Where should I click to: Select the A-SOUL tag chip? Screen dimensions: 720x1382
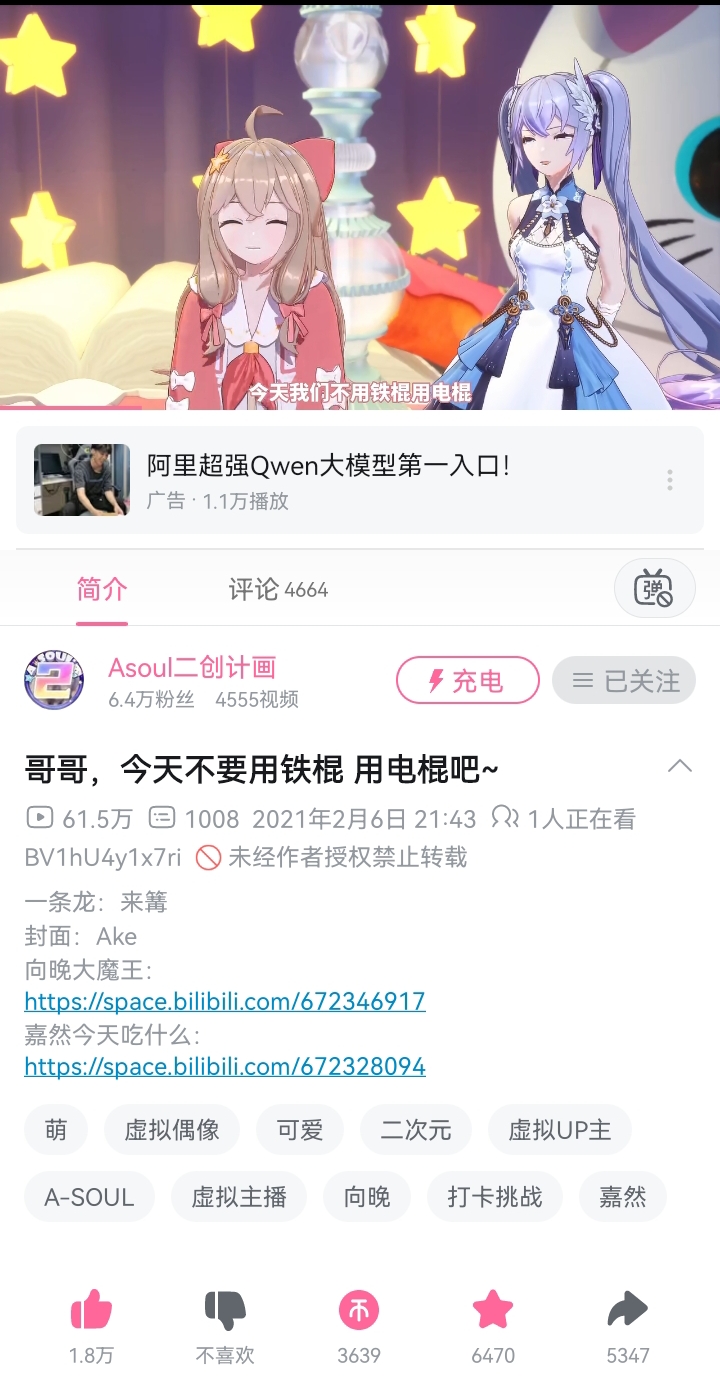point(89,1197)
